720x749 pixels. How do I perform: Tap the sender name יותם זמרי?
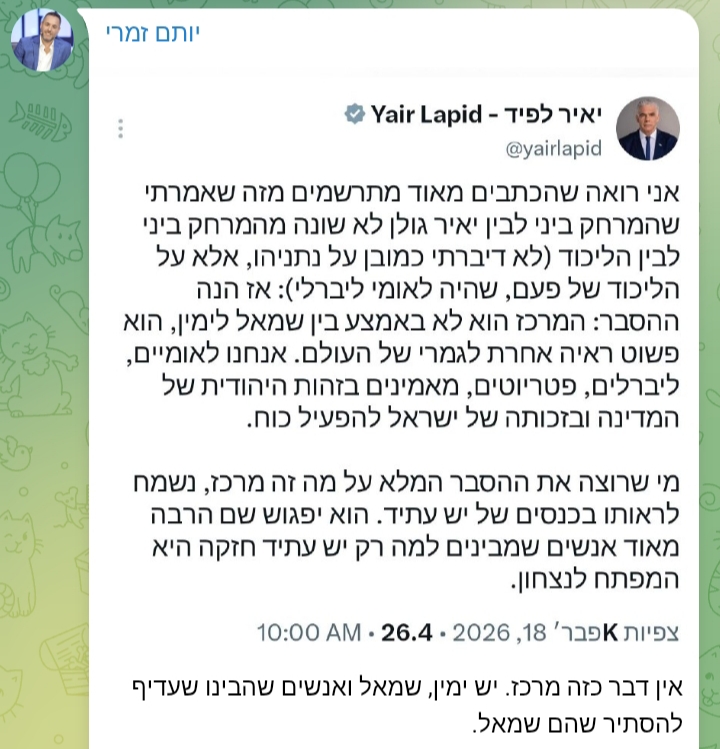[152, 31]
